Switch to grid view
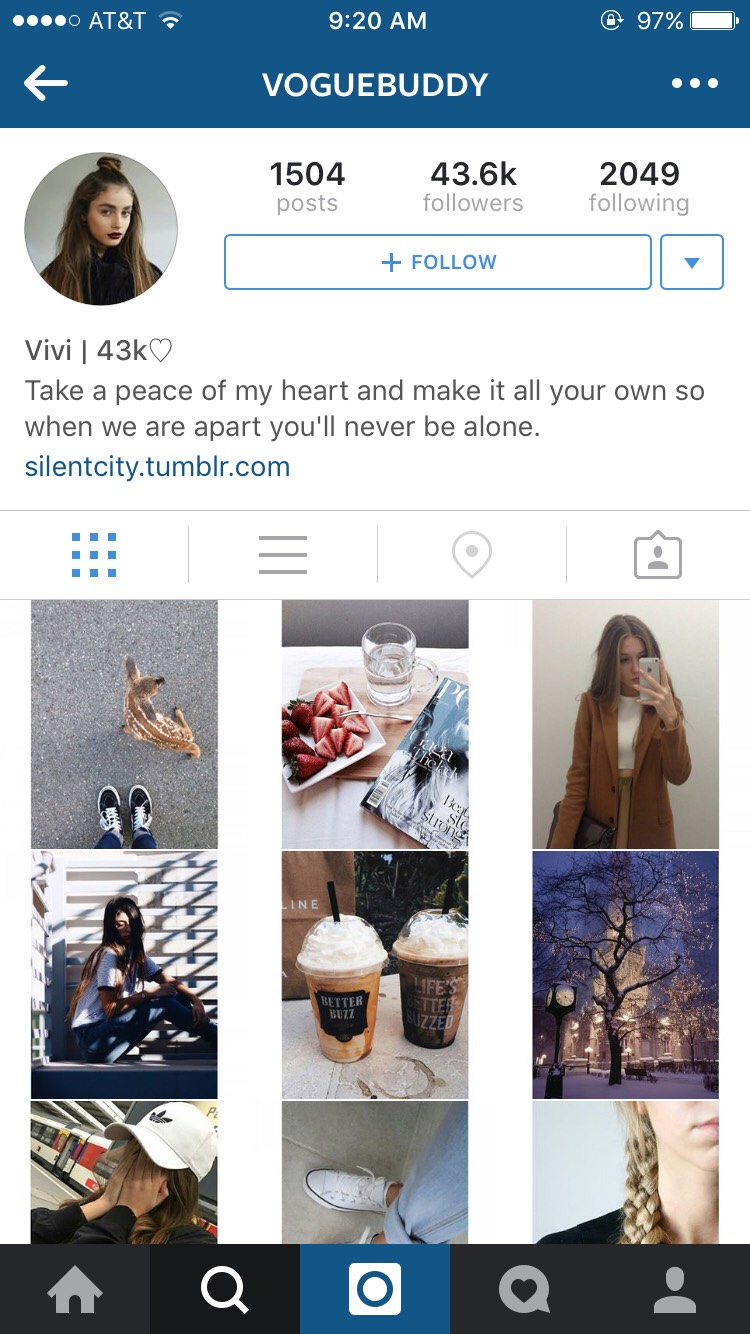The width and height of the screenshot is (750, 1334). pos(94,555)
